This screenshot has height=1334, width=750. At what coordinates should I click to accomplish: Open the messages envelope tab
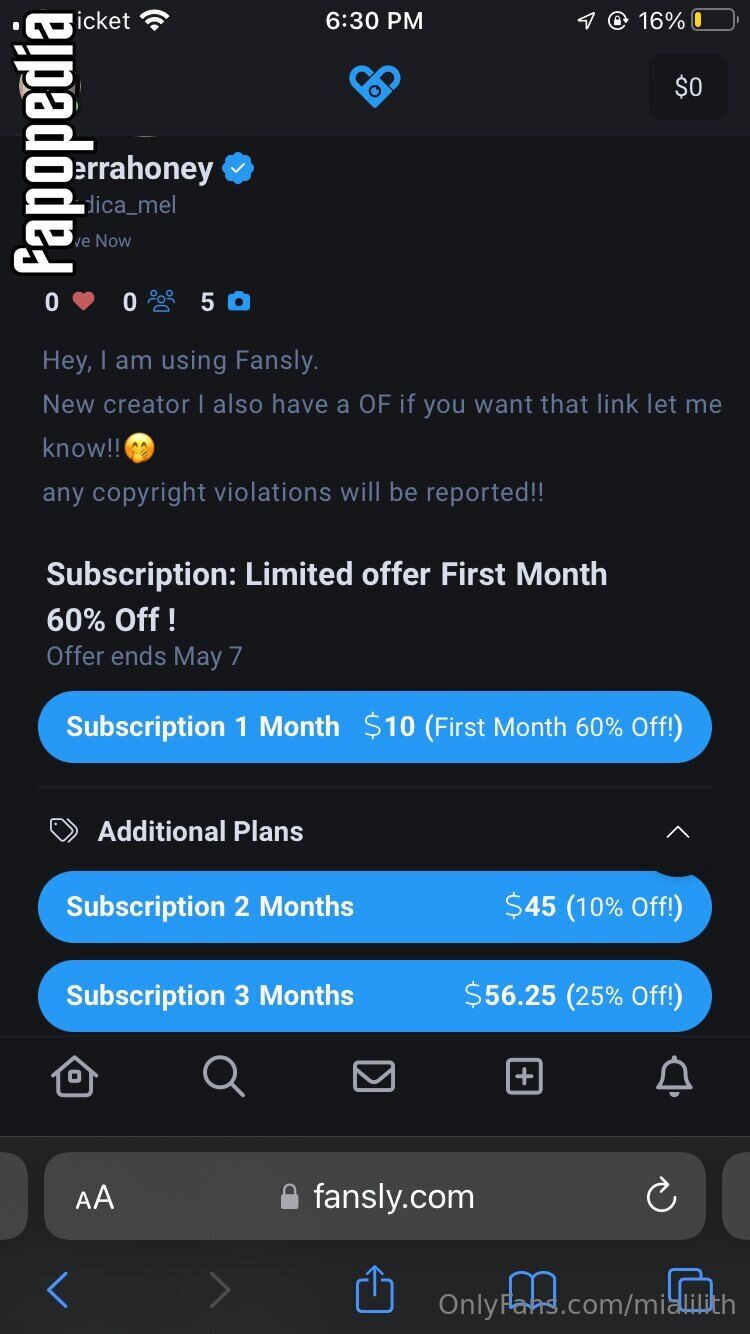(x=374, y=1077)
